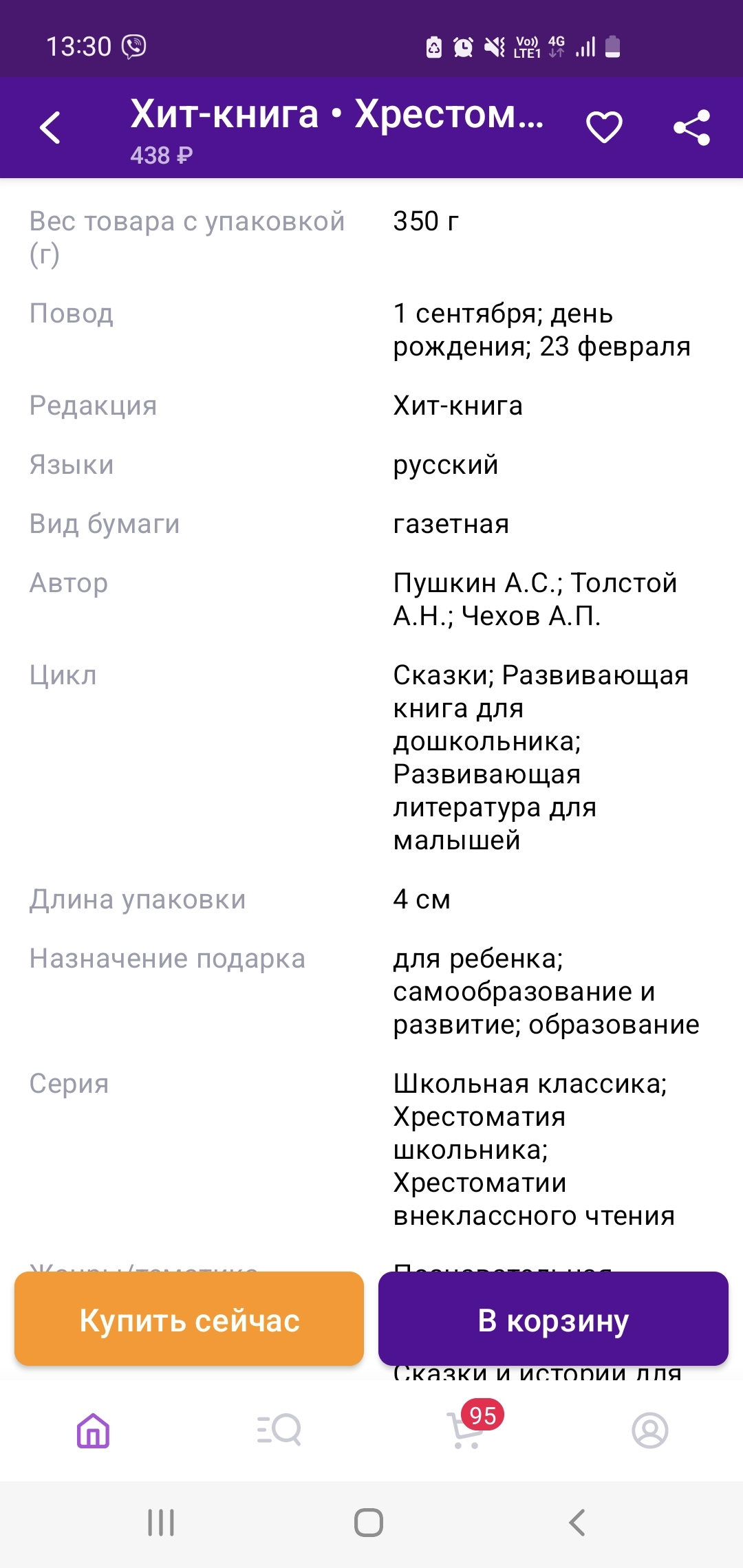Viewport: 743px width, 1568px height.
Task: Add the book with В корзину
Action: tap(553, 1319)
